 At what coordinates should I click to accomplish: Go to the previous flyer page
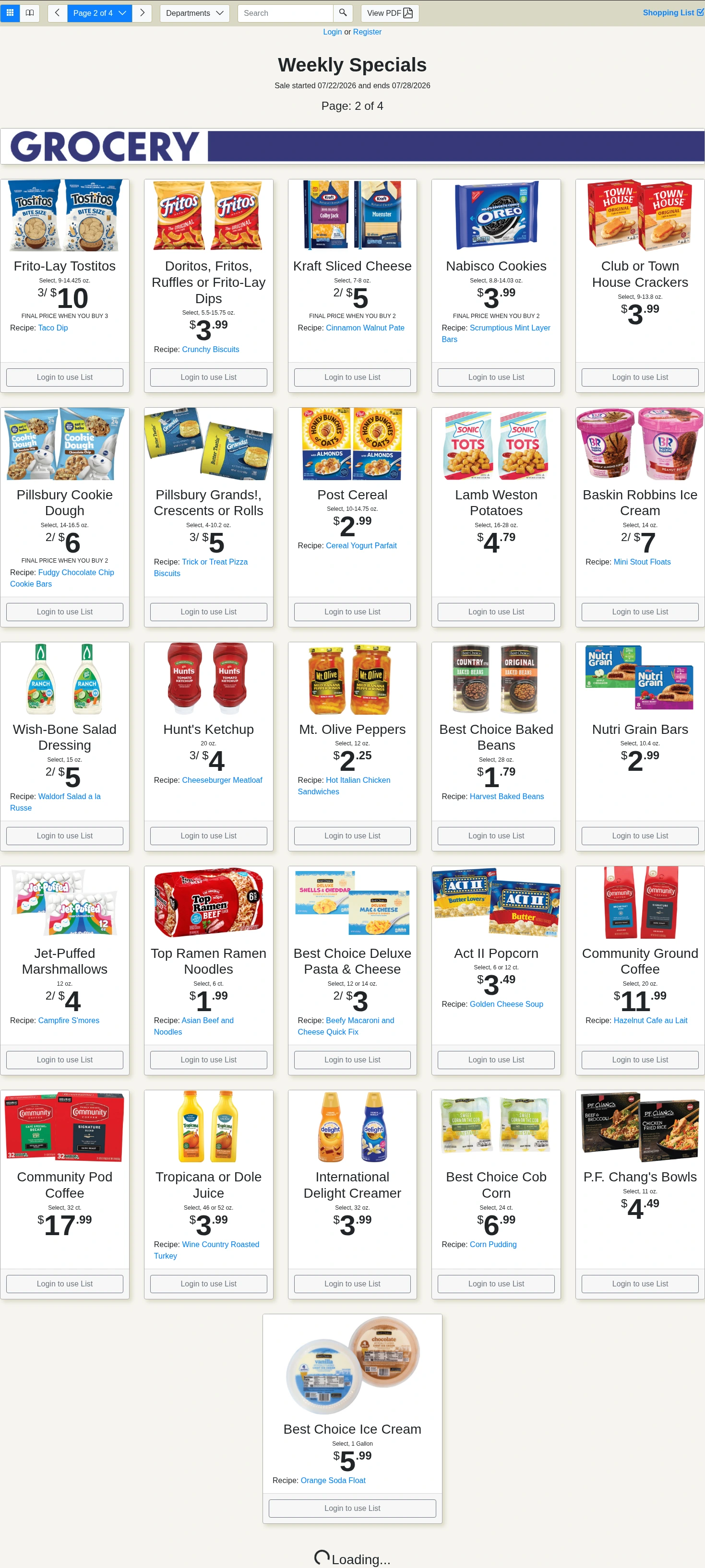[x=57, y=13]
